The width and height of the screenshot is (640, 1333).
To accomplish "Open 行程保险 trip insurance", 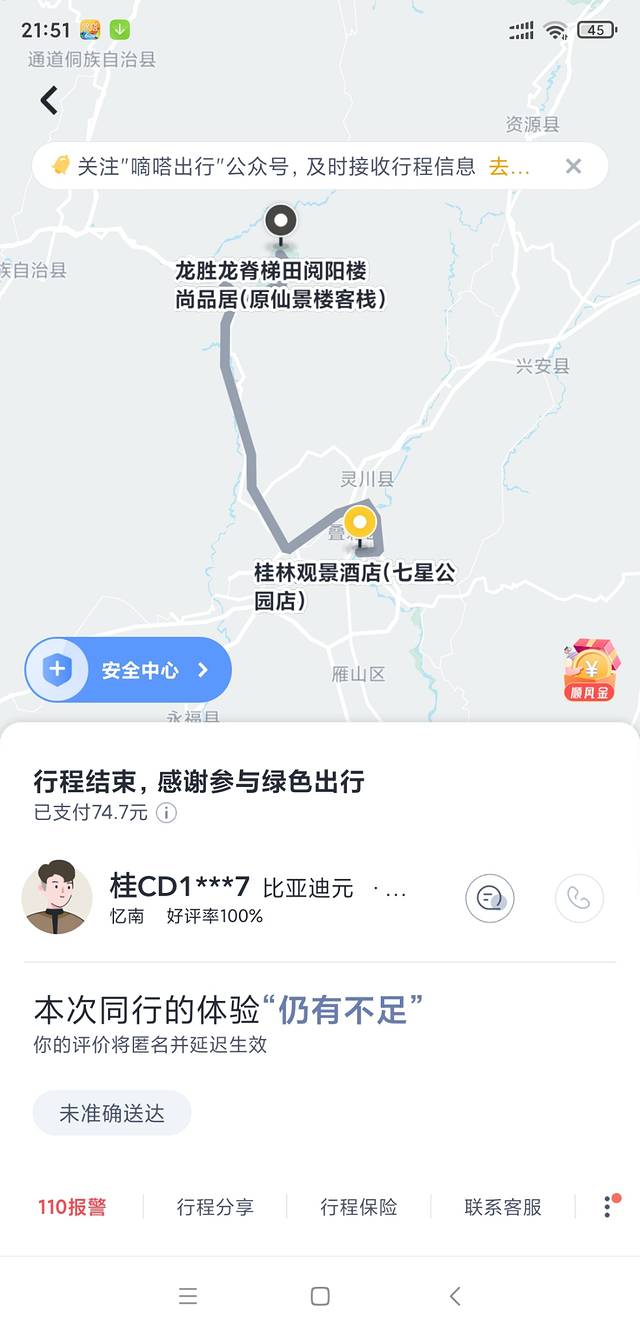I will click(359, 1207).
